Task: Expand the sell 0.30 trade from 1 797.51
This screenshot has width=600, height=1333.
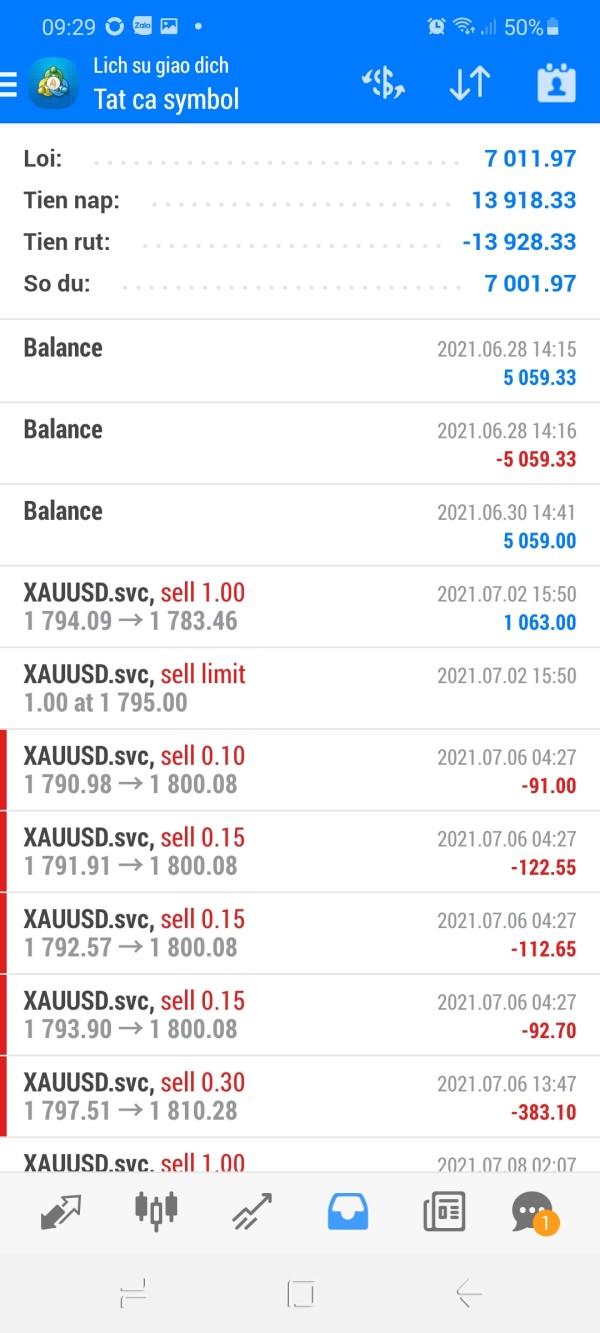Action: (300, 1097)
